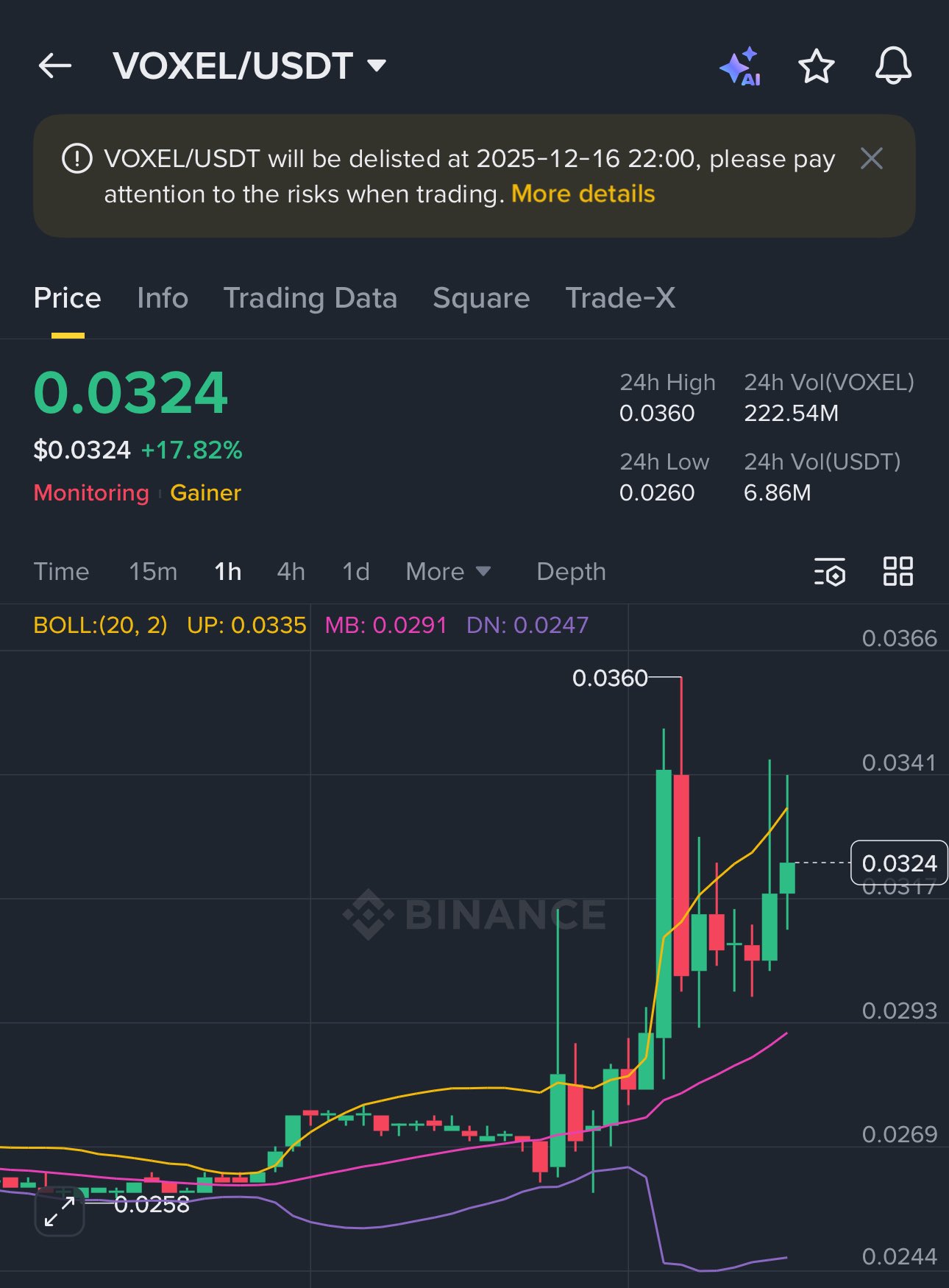This screenshot has width=949, height=1288.
Task: Select the Time chart view
Action: [61, 571]
